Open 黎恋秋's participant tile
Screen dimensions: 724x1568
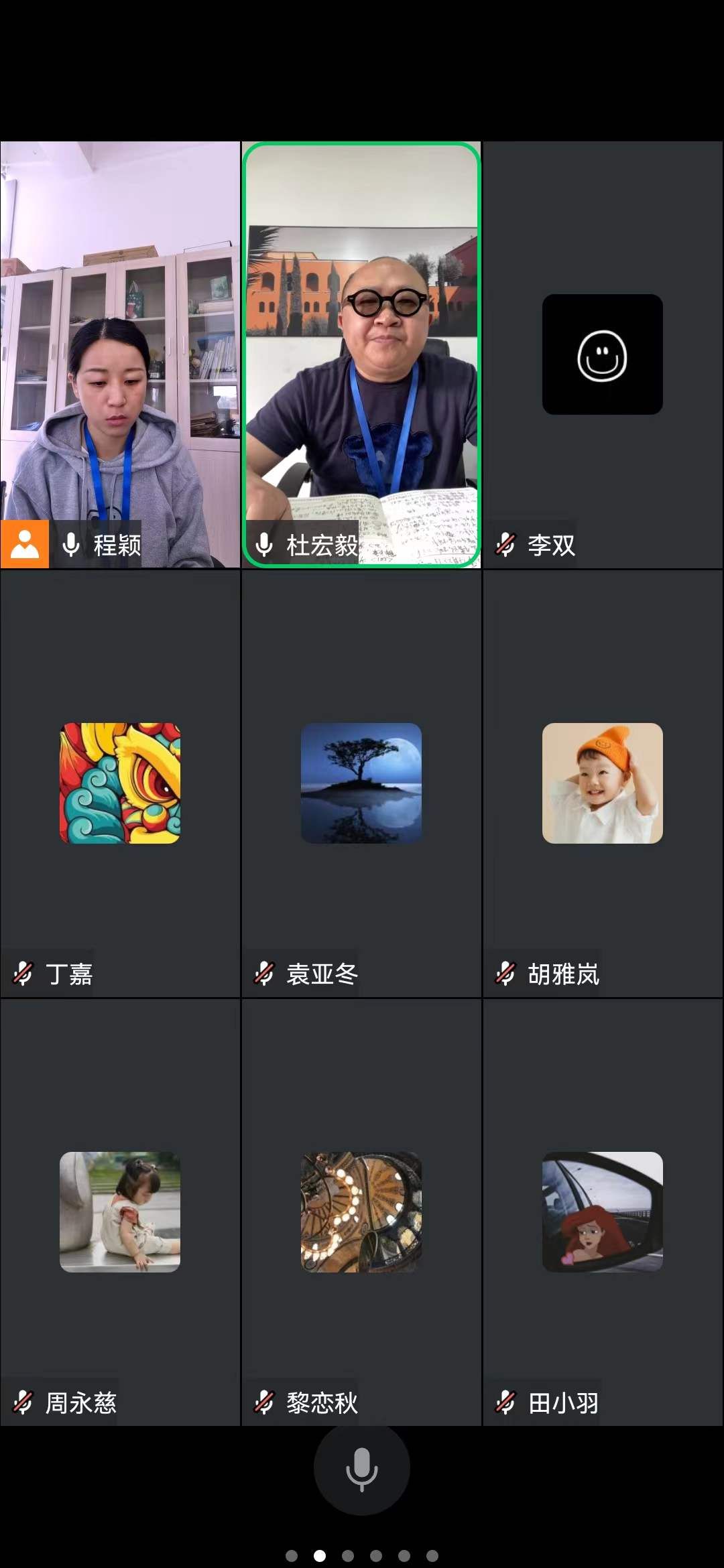pyautogui.click(x=361, y=1212)
